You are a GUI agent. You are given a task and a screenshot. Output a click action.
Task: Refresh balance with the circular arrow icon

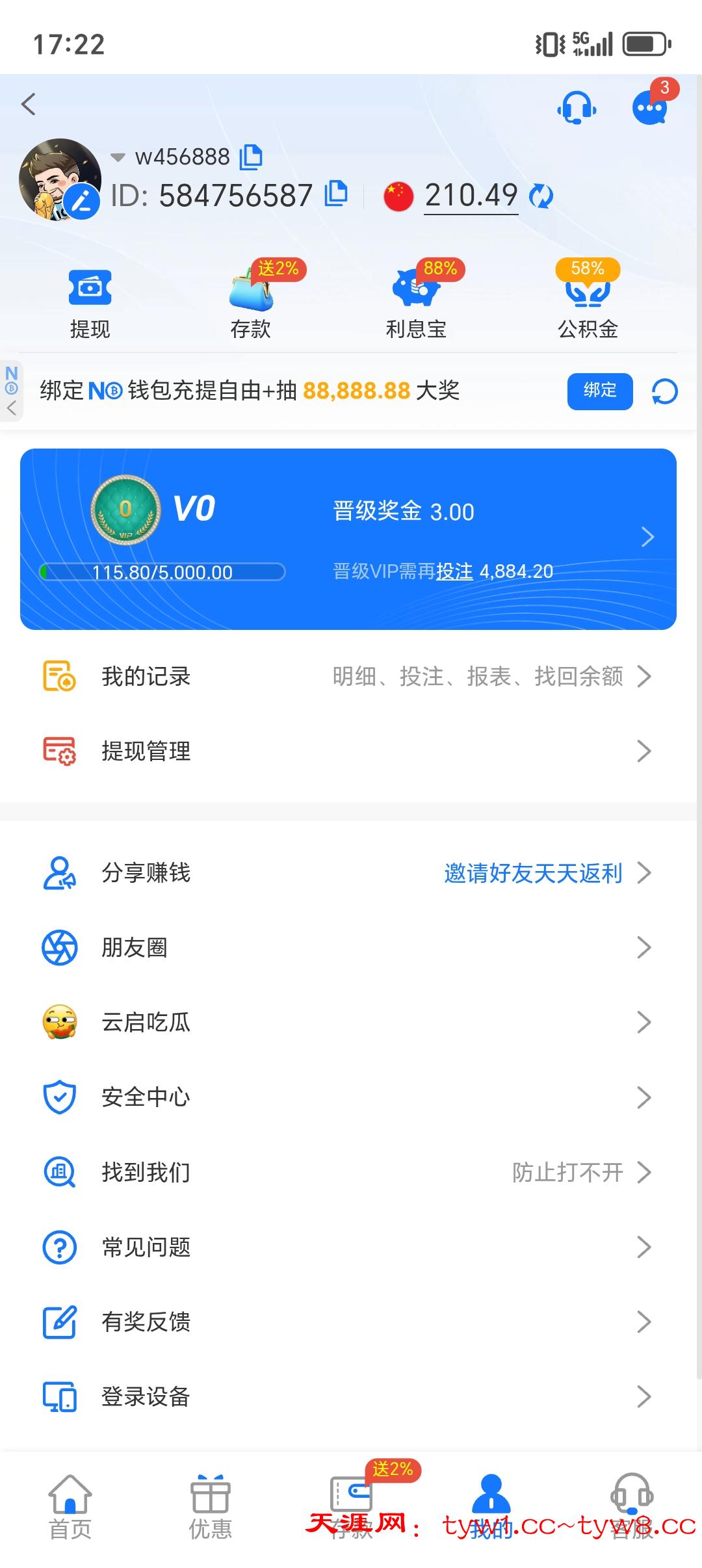coord(541,195)
